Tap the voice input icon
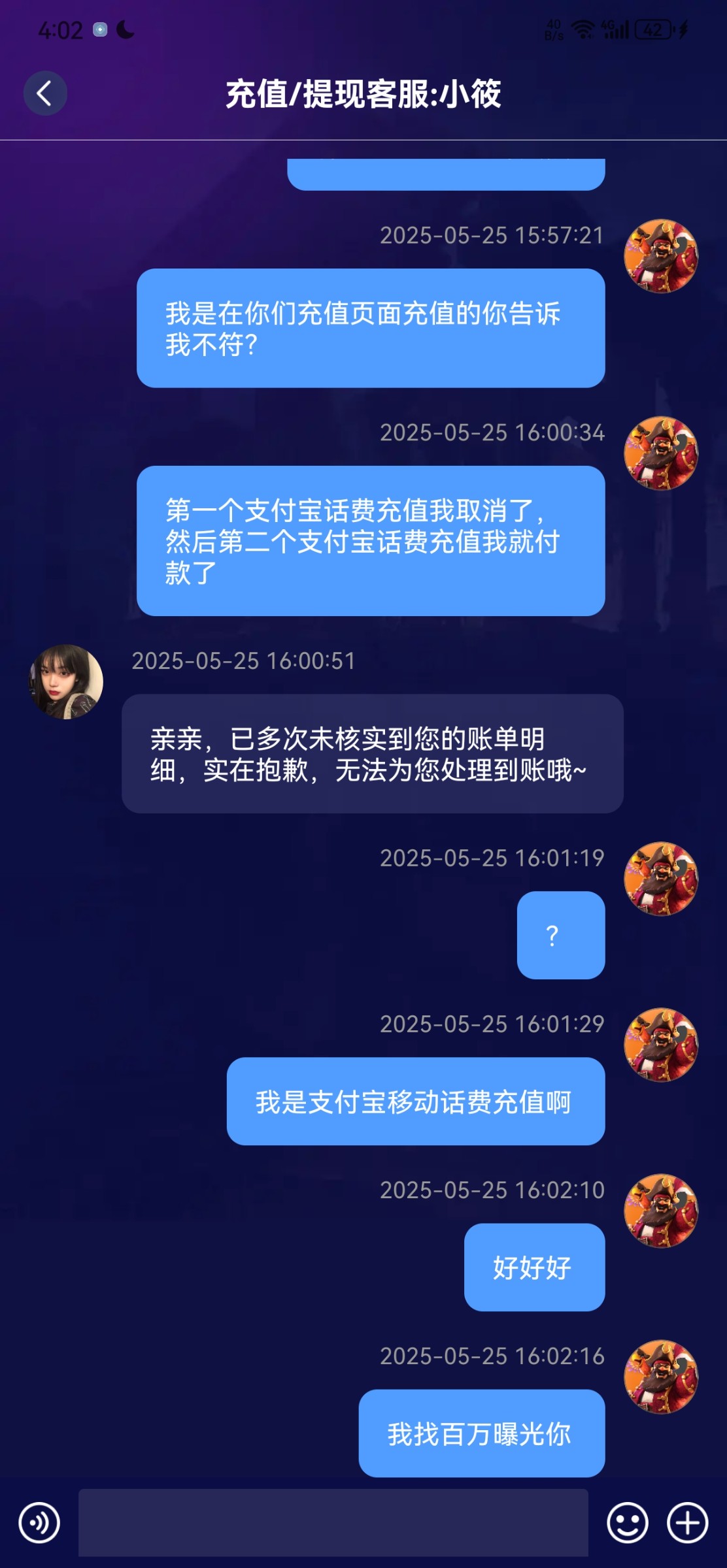 click(39, 1523)
